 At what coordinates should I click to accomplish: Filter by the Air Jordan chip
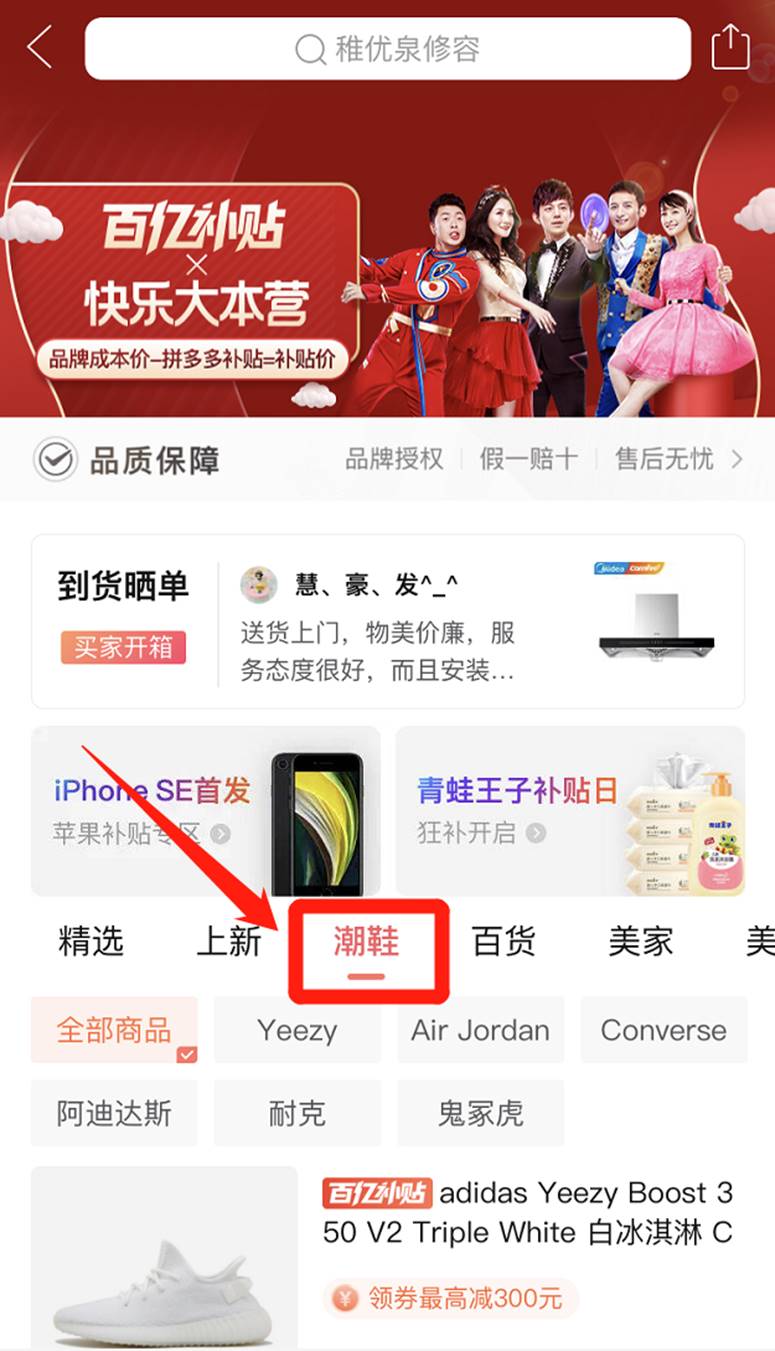click(480, 1030)
